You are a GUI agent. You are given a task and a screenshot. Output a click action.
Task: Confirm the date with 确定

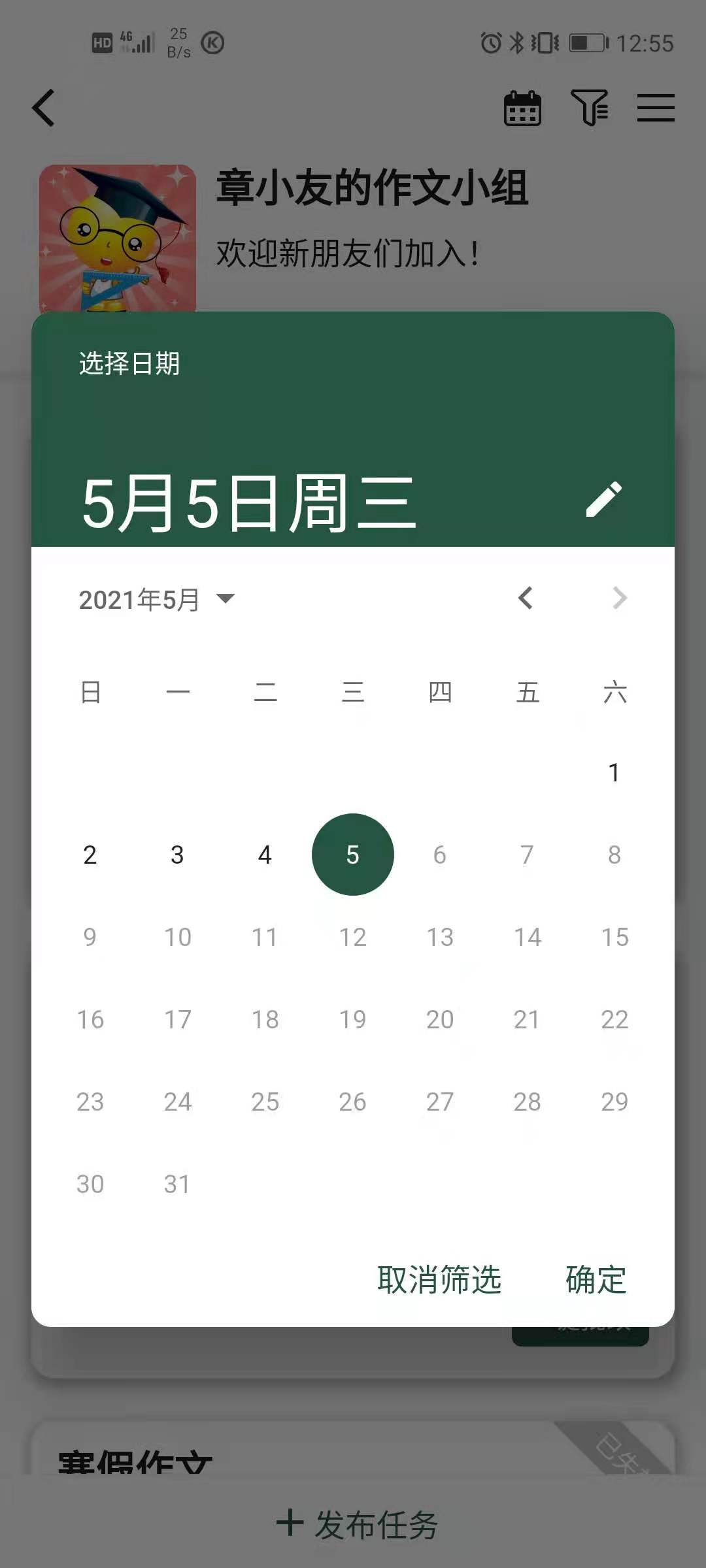pos(596,1279)
